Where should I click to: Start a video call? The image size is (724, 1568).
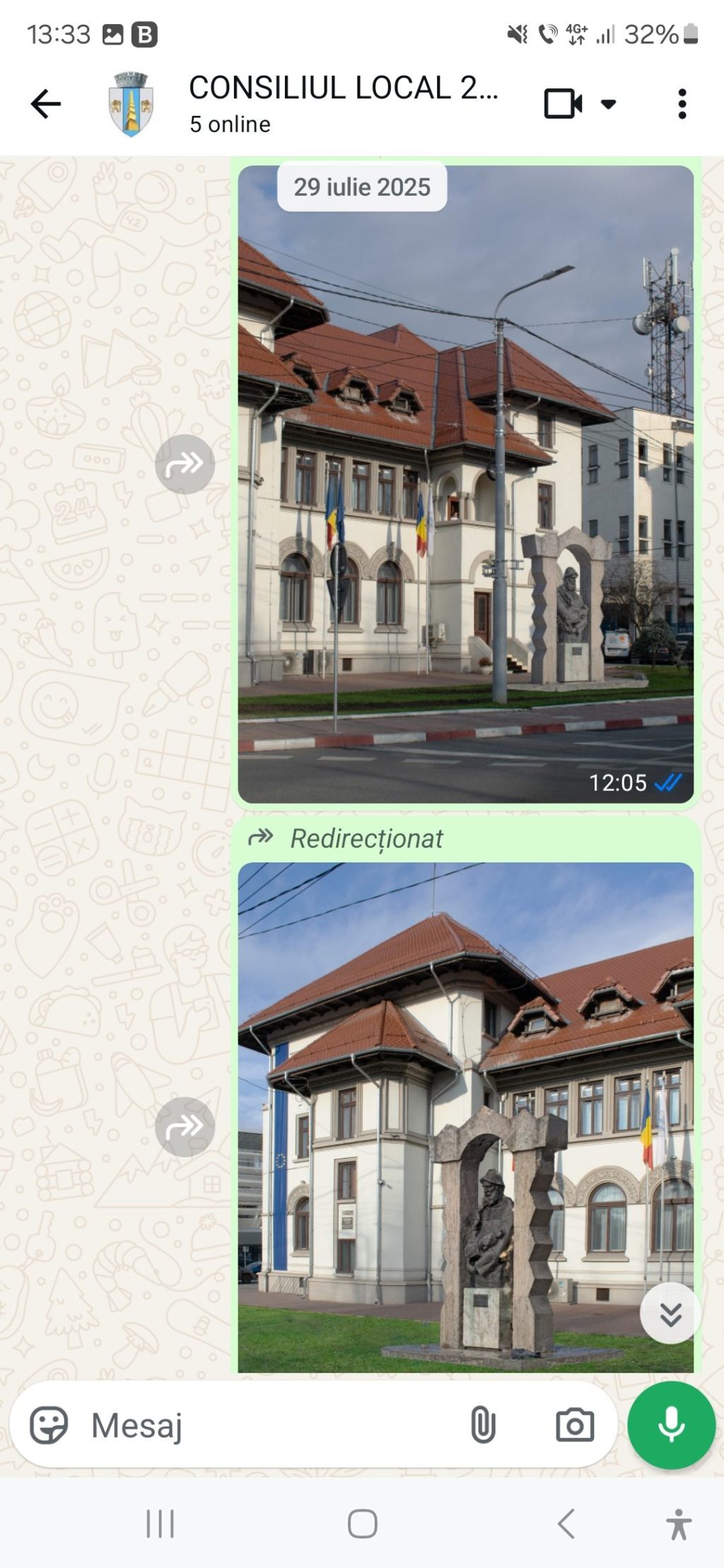point(563,105)
